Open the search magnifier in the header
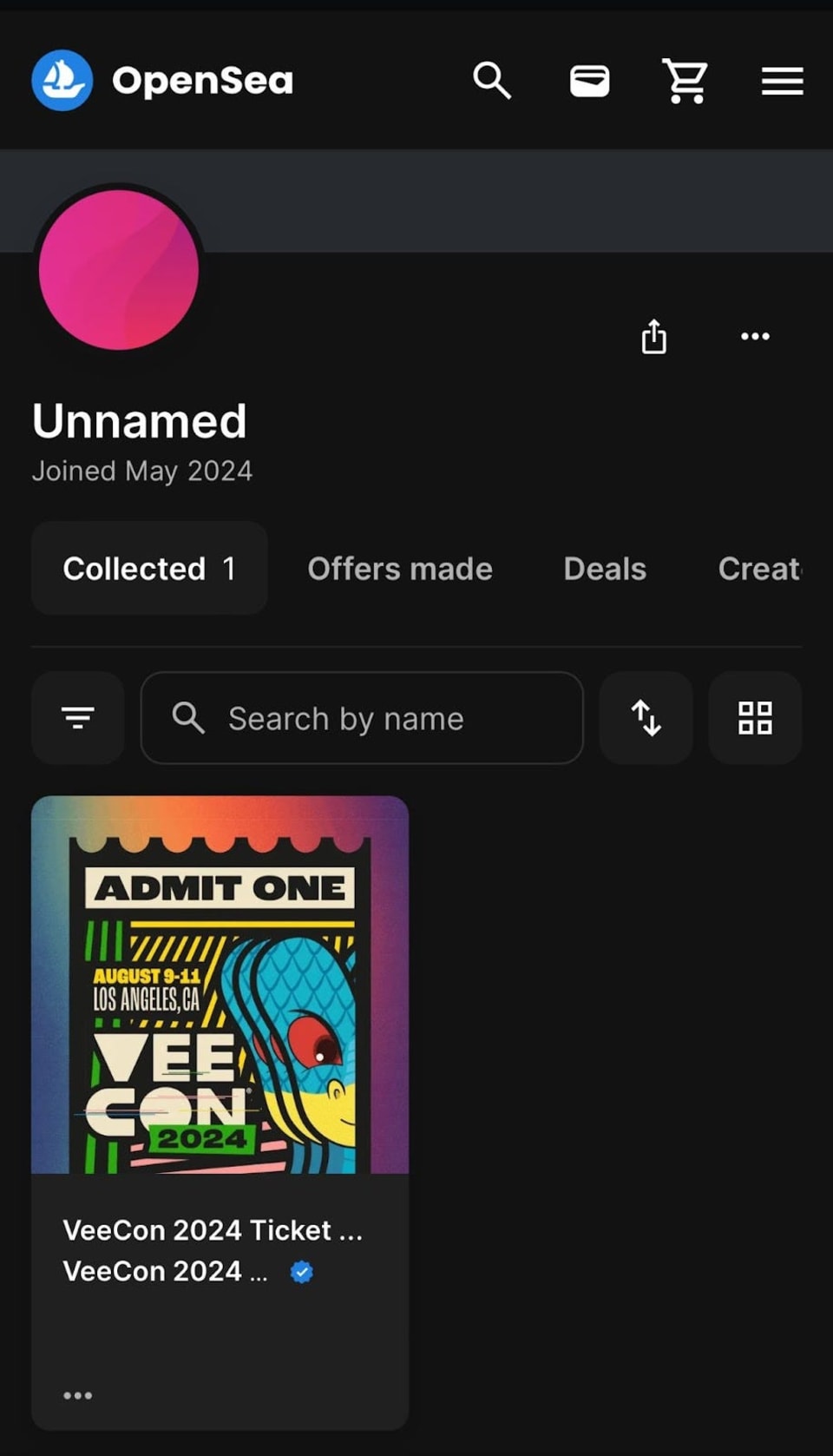 [x=492, y=81]
